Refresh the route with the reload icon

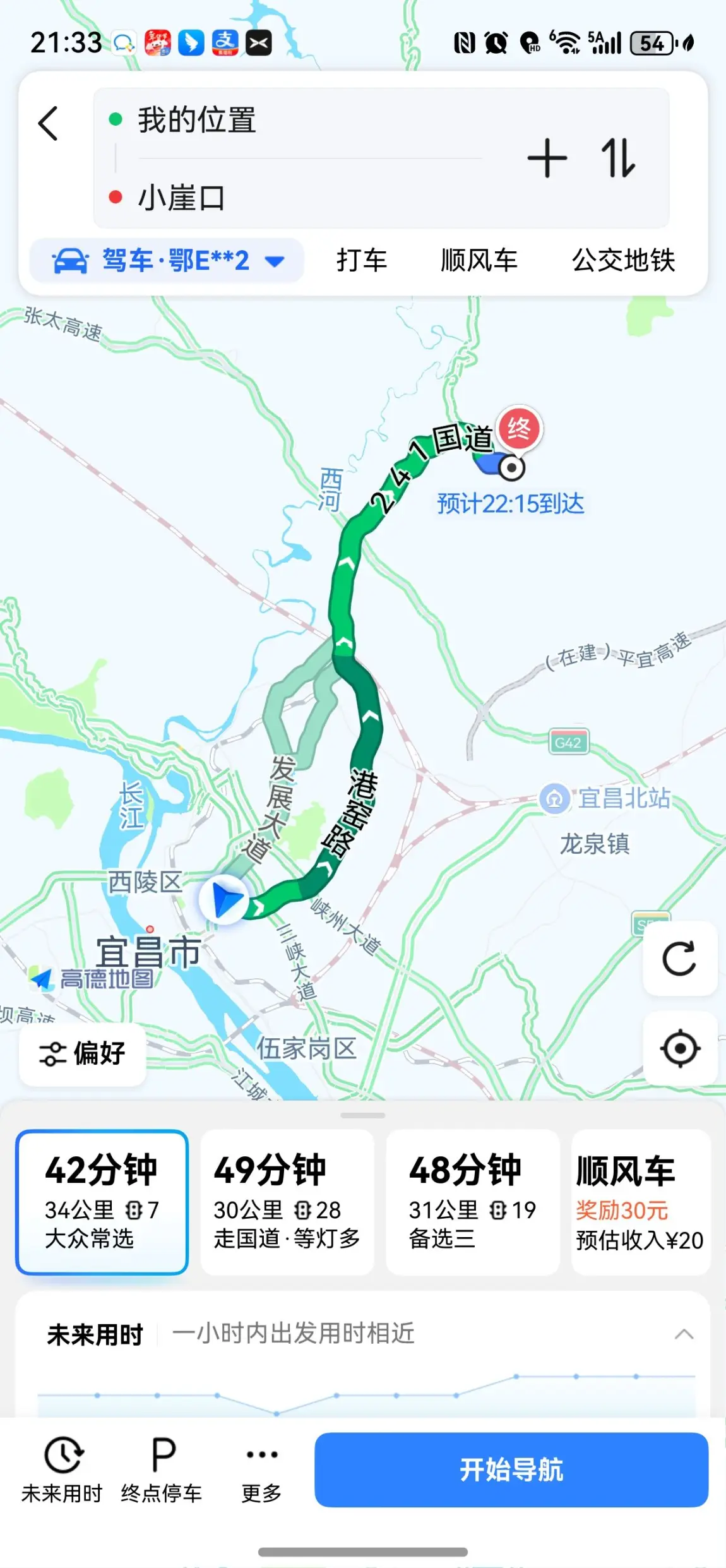click(679, 959)
